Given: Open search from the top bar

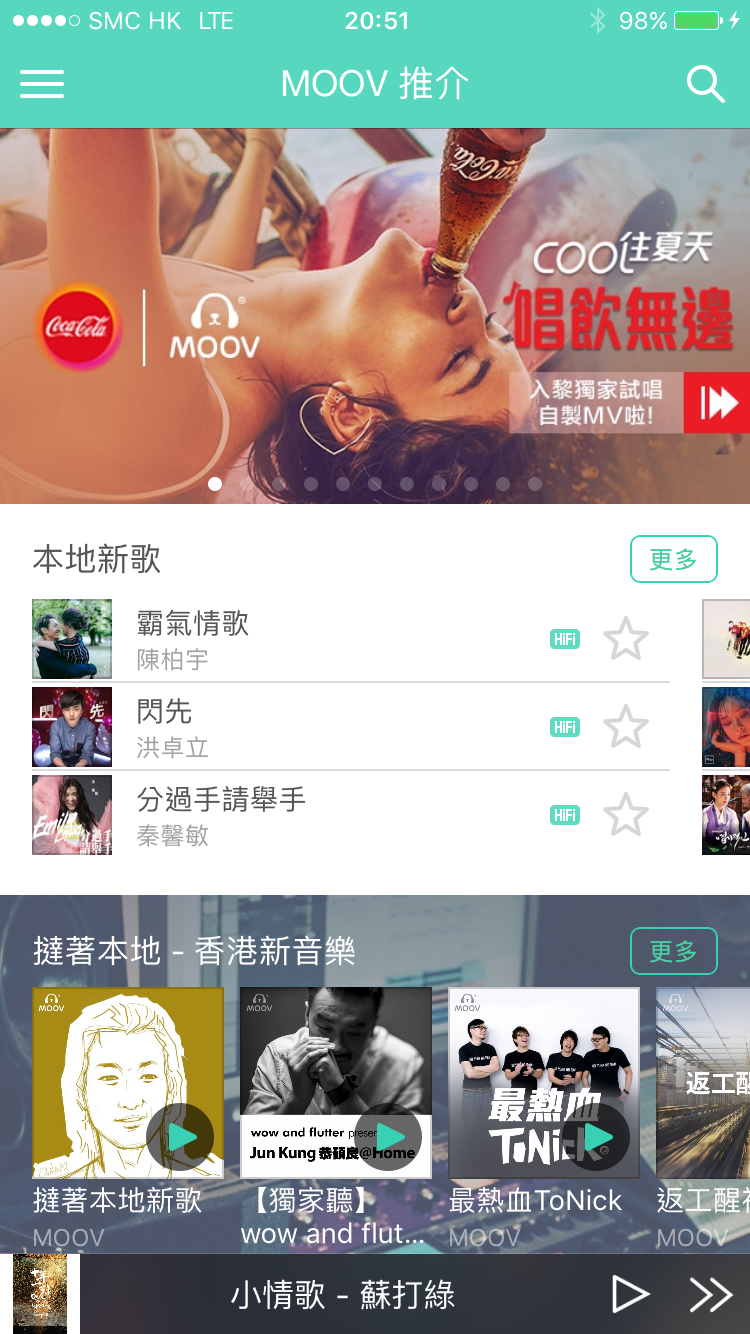Looking at the screenshot, I should click(x=705, y=85).
